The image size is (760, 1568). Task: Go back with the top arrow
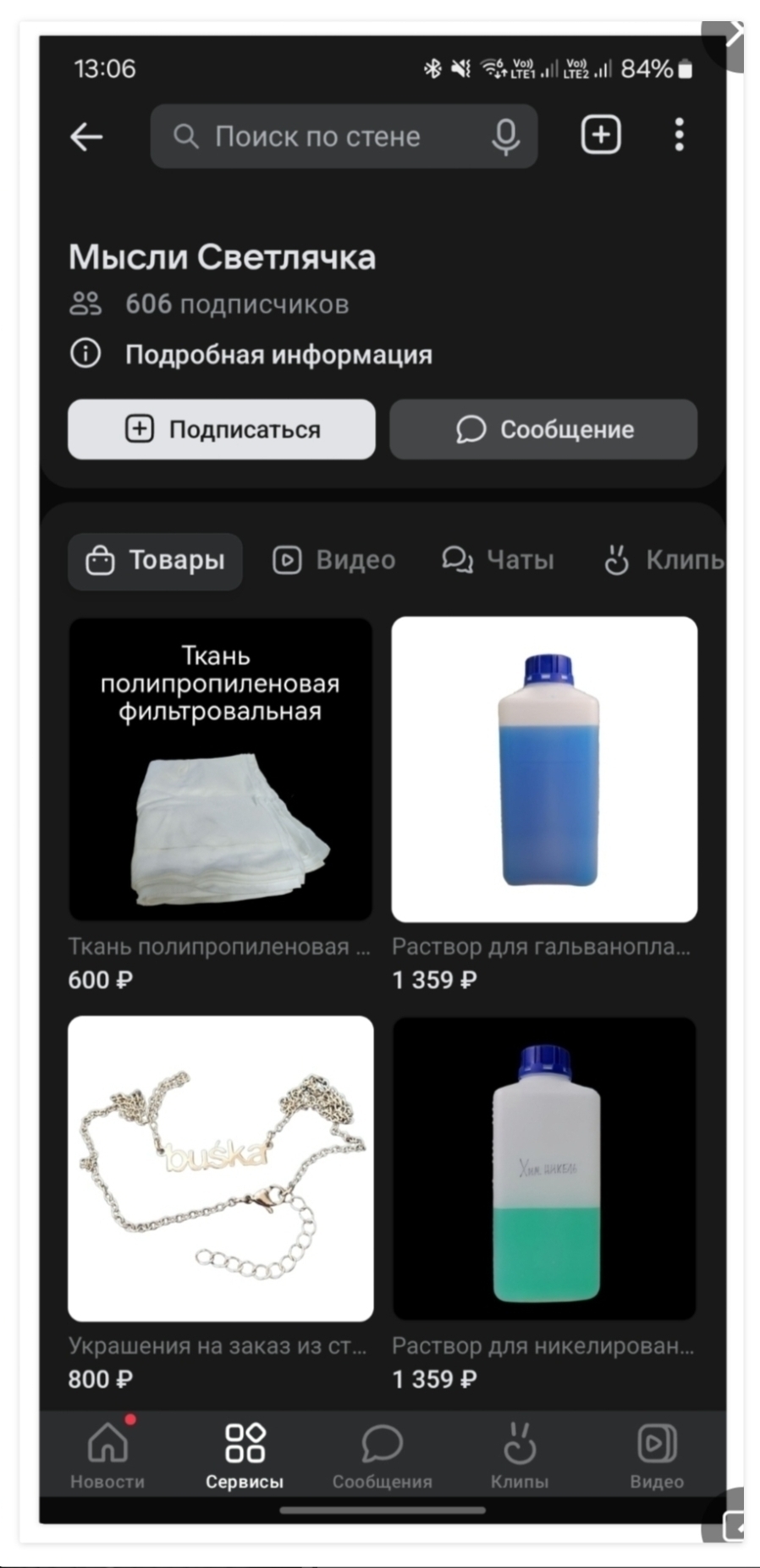click(x=86, y=136)
